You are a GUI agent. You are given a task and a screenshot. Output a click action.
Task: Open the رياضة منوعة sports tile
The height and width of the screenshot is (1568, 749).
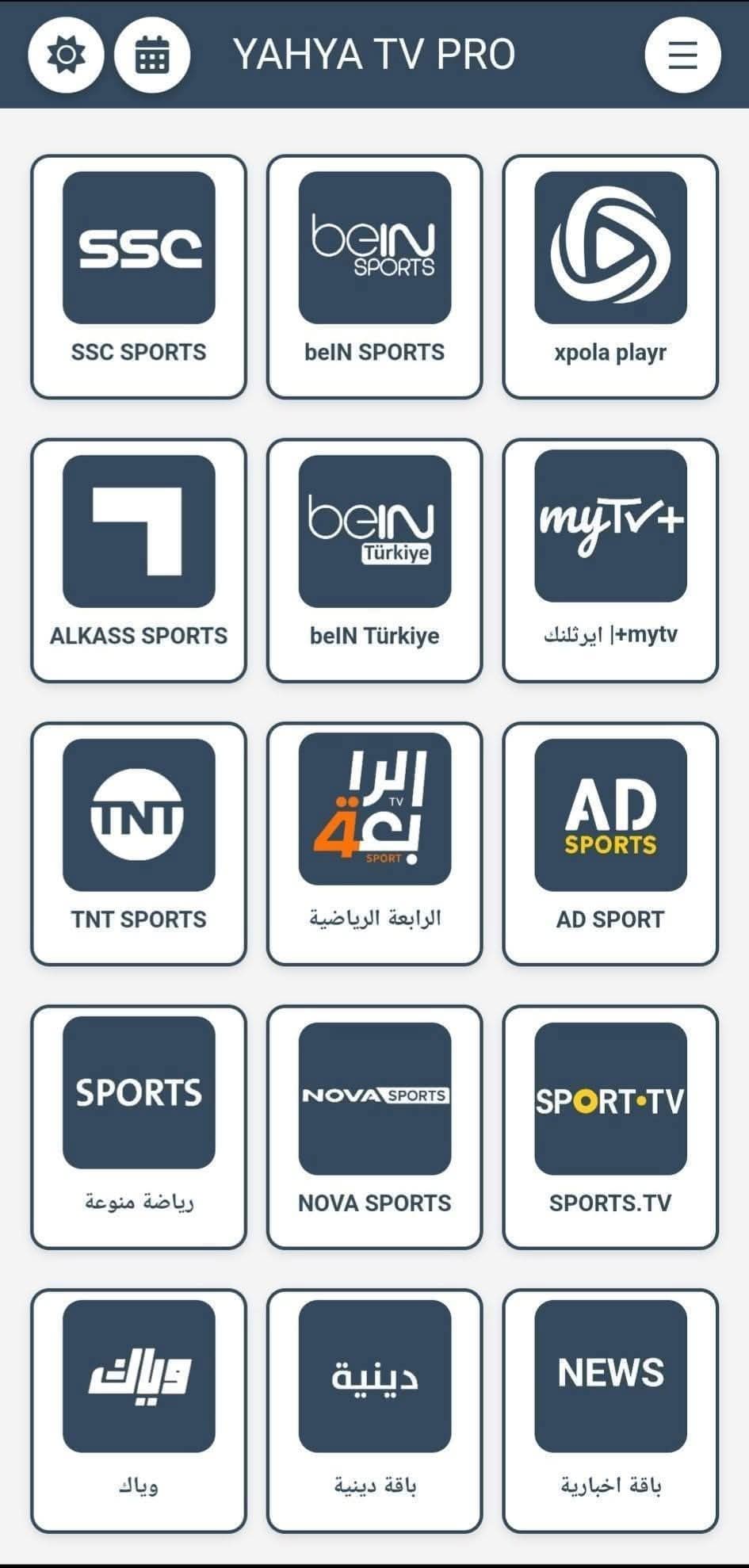tap(139, 1127)
